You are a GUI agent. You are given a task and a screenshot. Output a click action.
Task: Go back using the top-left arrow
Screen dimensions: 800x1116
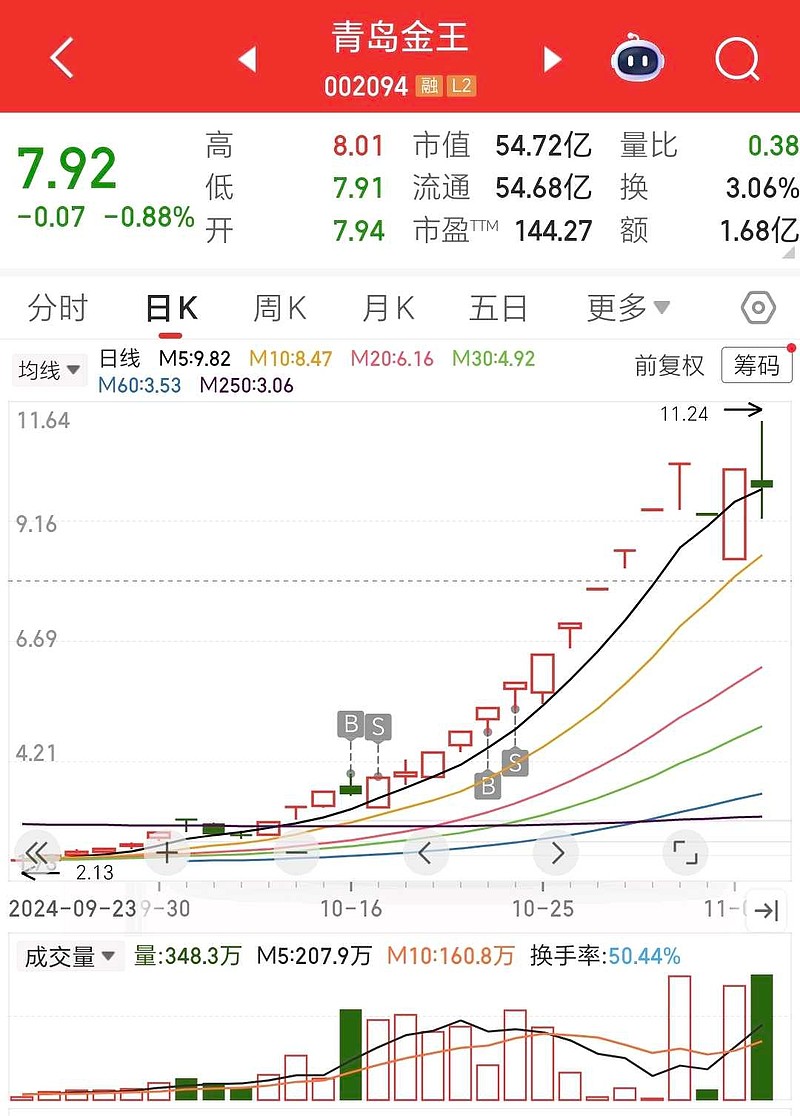point(60,58)
